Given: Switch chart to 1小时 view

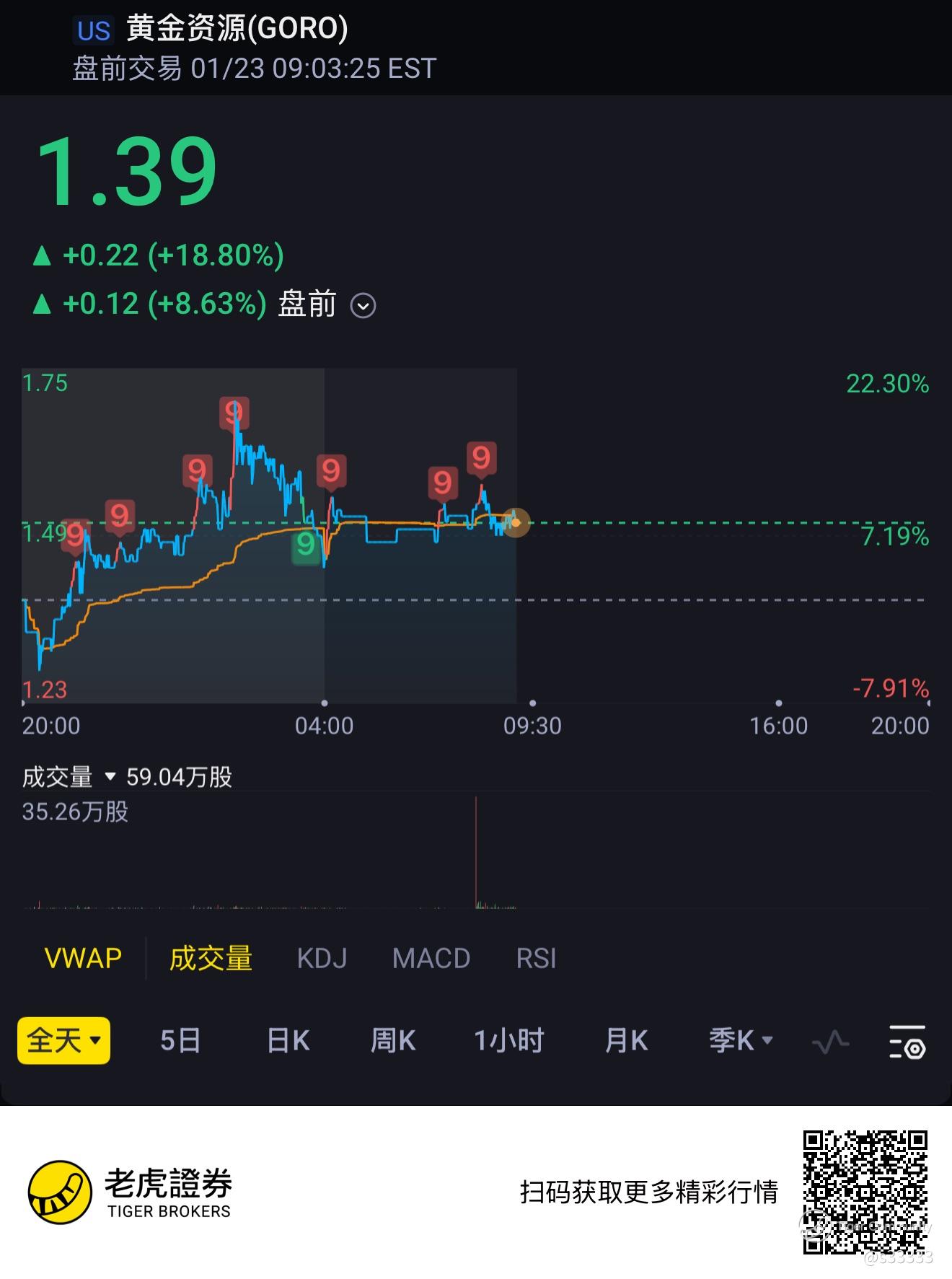Looking at the screenshot, I should click(508, 1040).
